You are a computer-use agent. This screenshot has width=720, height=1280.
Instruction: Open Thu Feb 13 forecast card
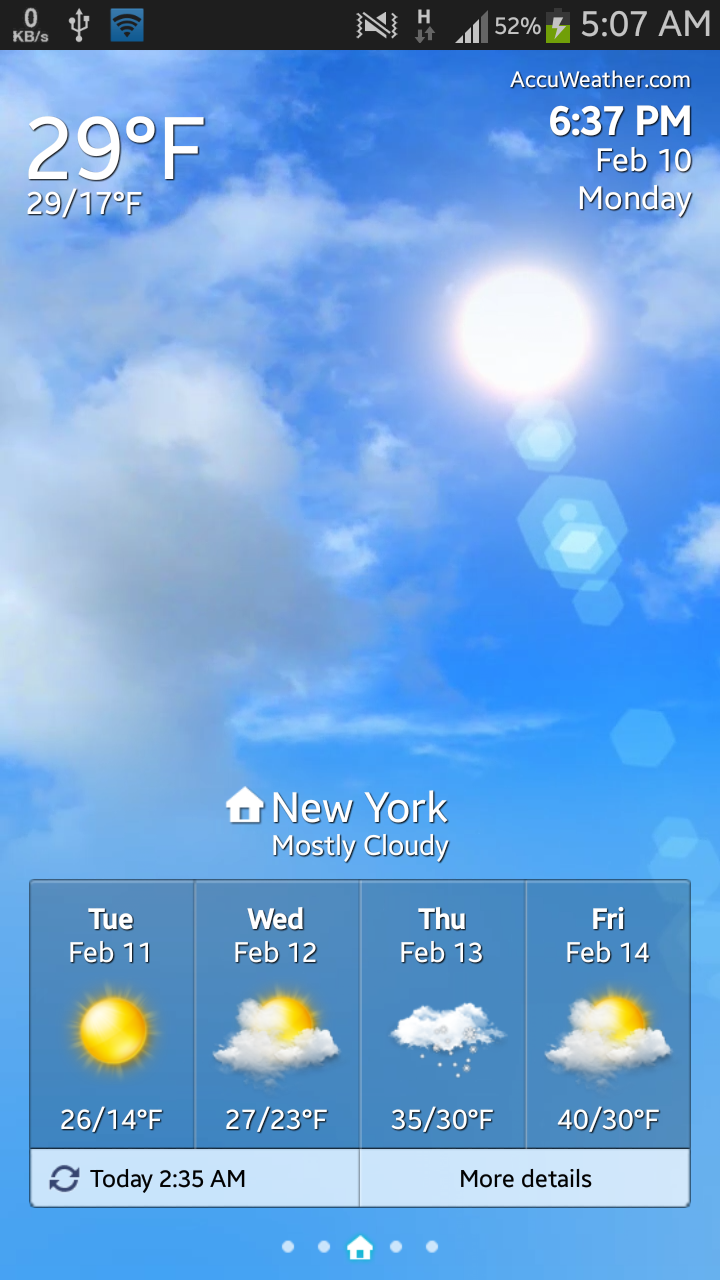[442, 1015]
